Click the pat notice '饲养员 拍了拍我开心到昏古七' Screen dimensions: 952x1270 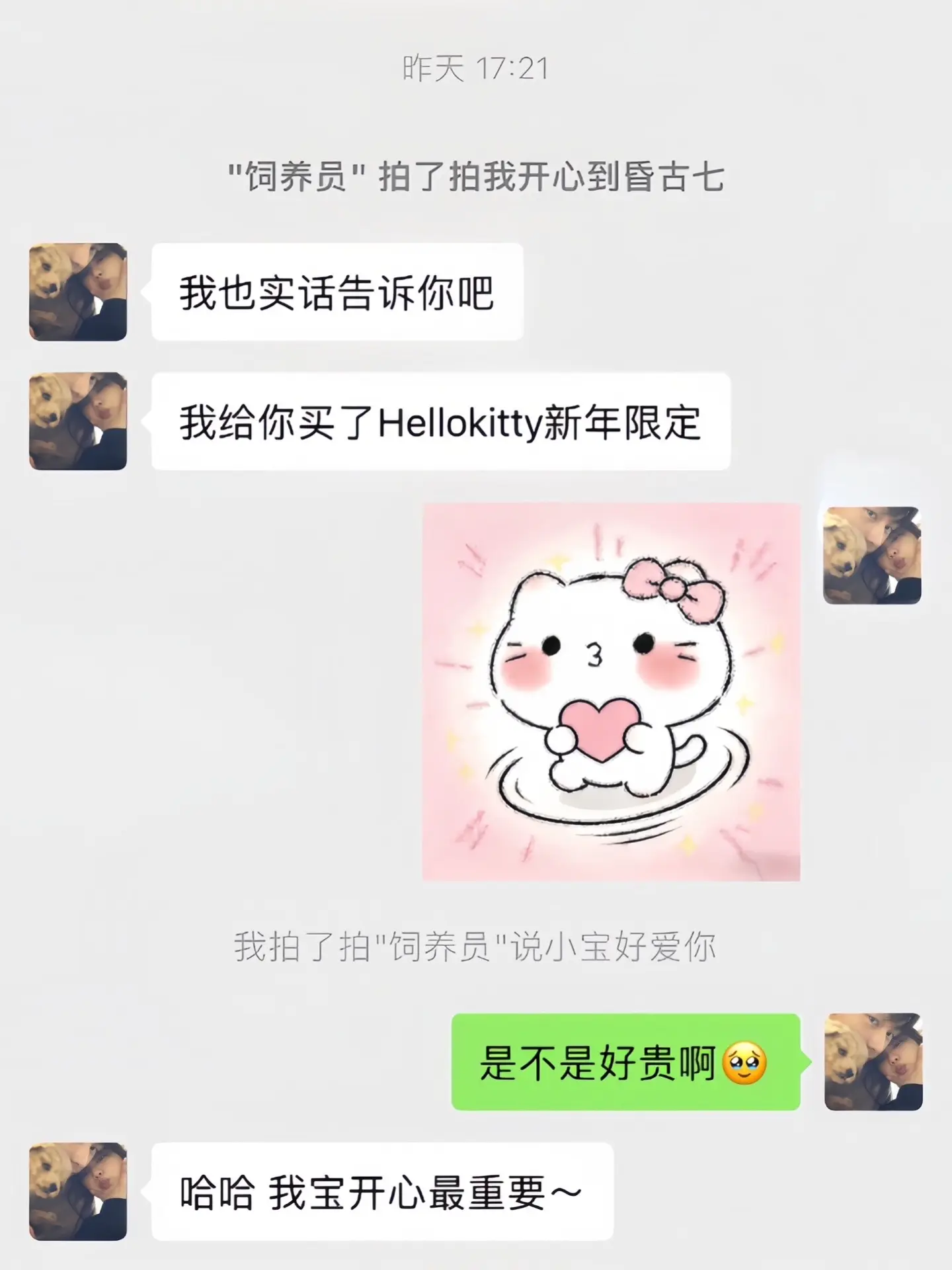pos(476,175)
